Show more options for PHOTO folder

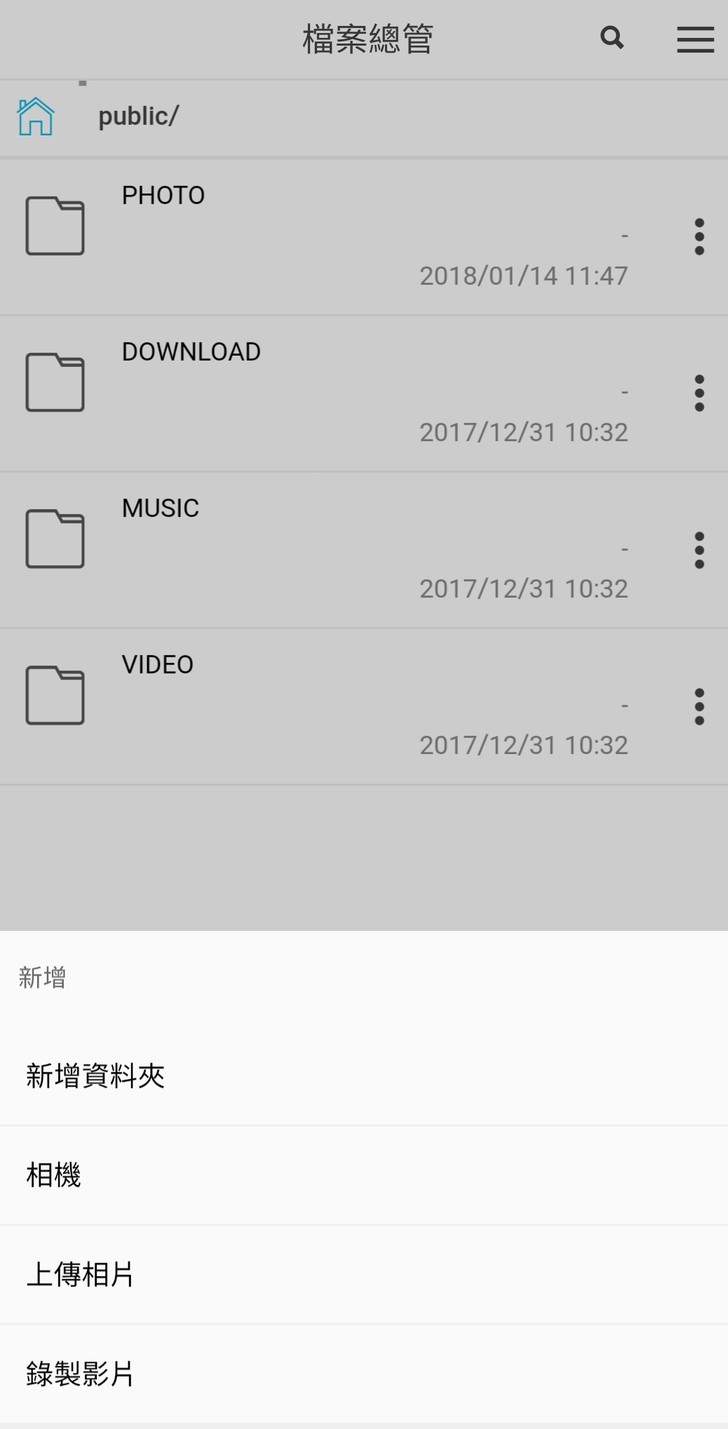pyautogui.click(x=699, y=237)
